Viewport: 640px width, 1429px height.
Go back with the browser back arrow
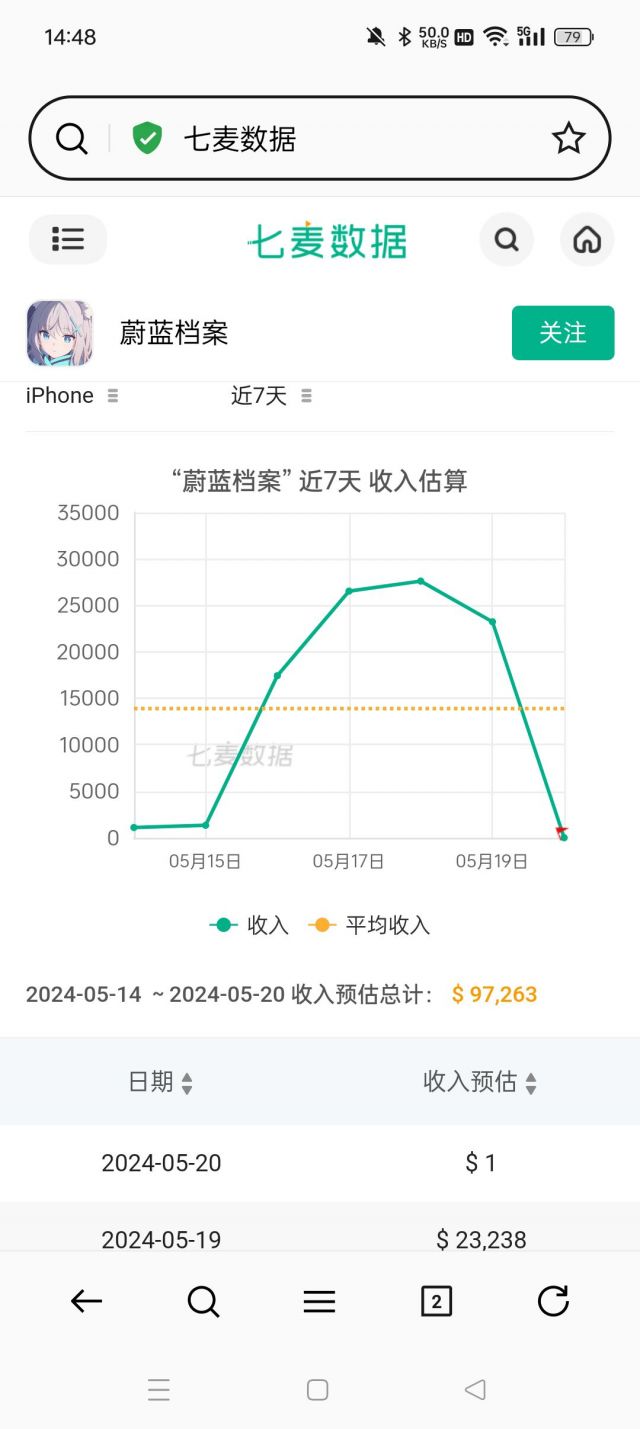pyautogui.click(x=87, y=1301)
